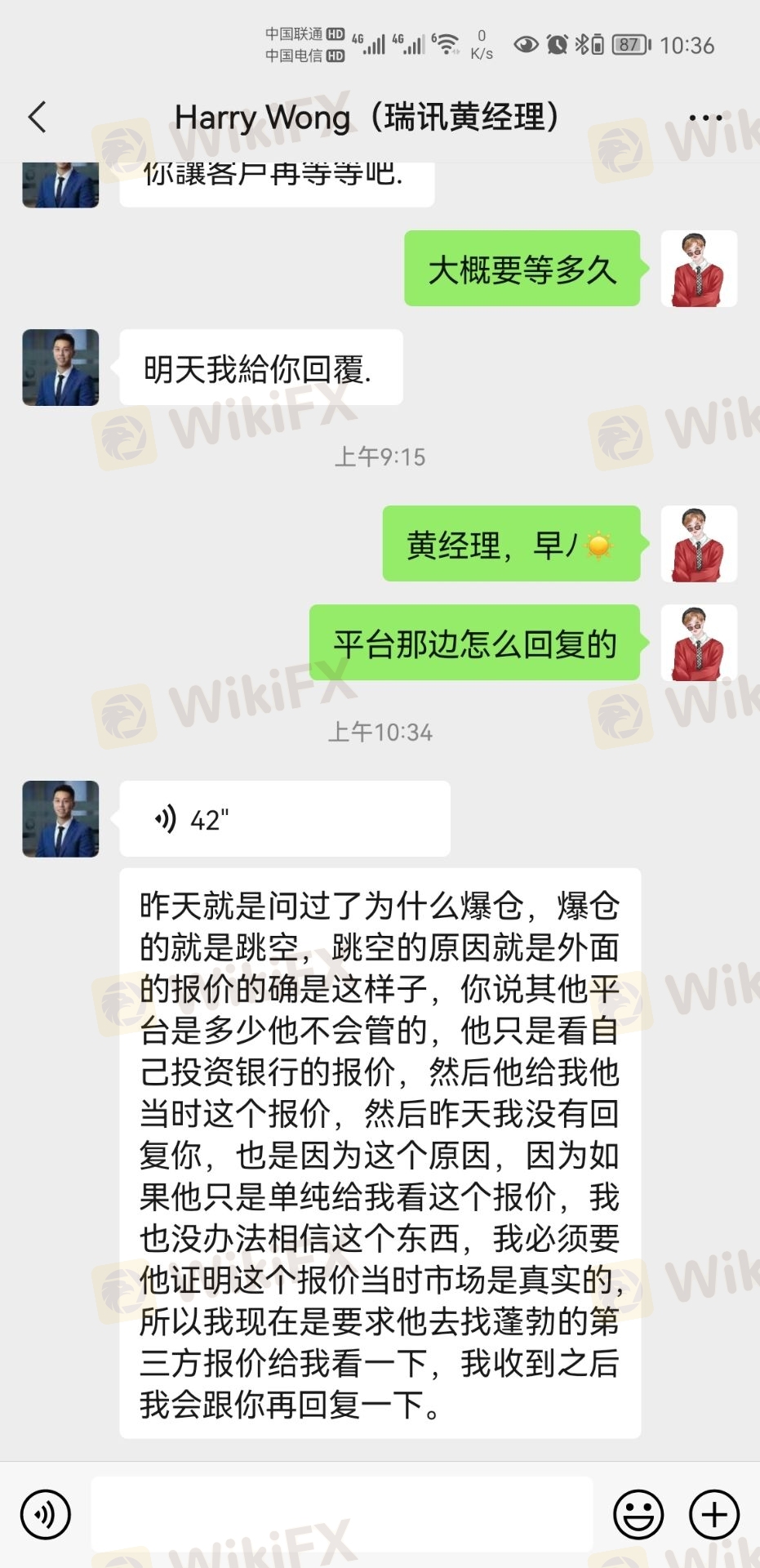Open the plus attachments menu
Image resolution: width=760 pixels, height=1568 pixels.
pyautogui.click(x=714, y=1514)
